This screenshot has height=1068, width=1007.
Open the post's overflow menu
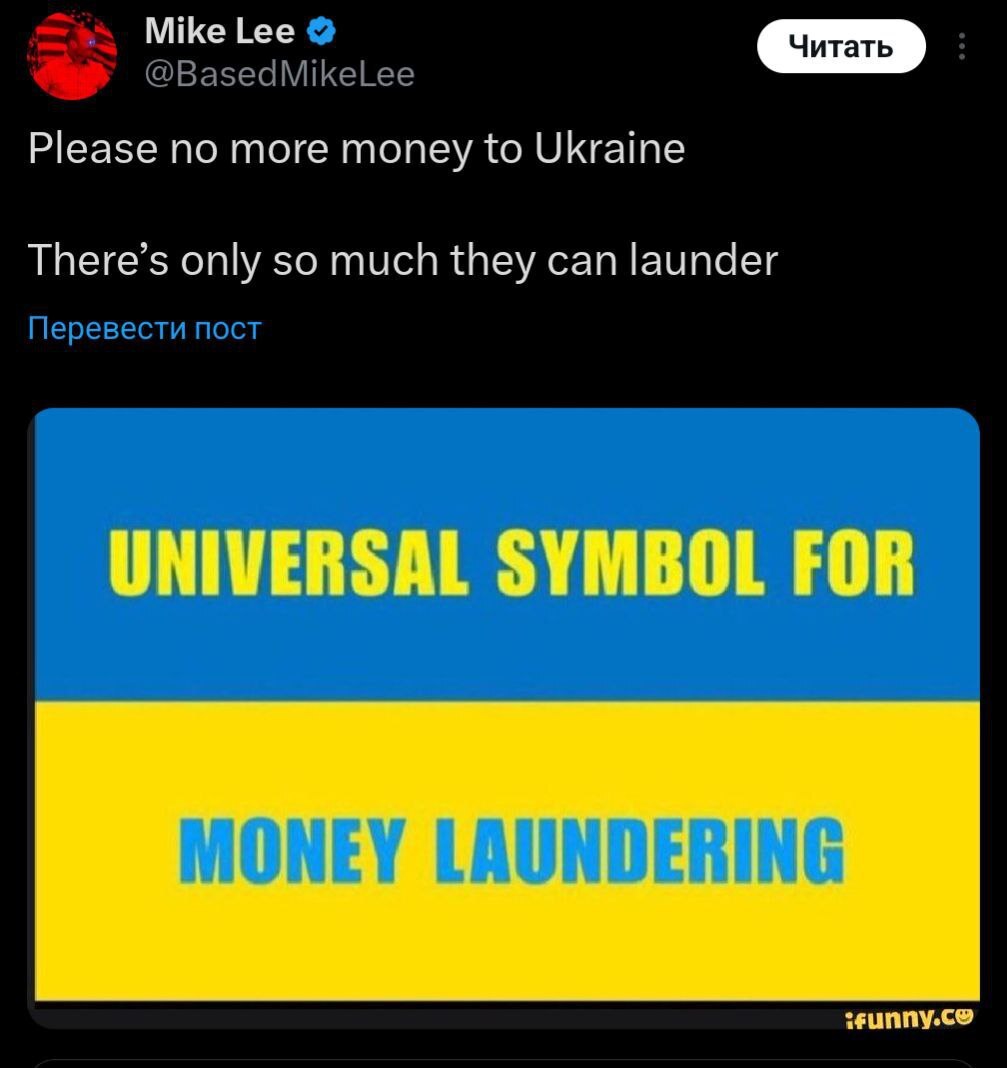tap(962, 47)
